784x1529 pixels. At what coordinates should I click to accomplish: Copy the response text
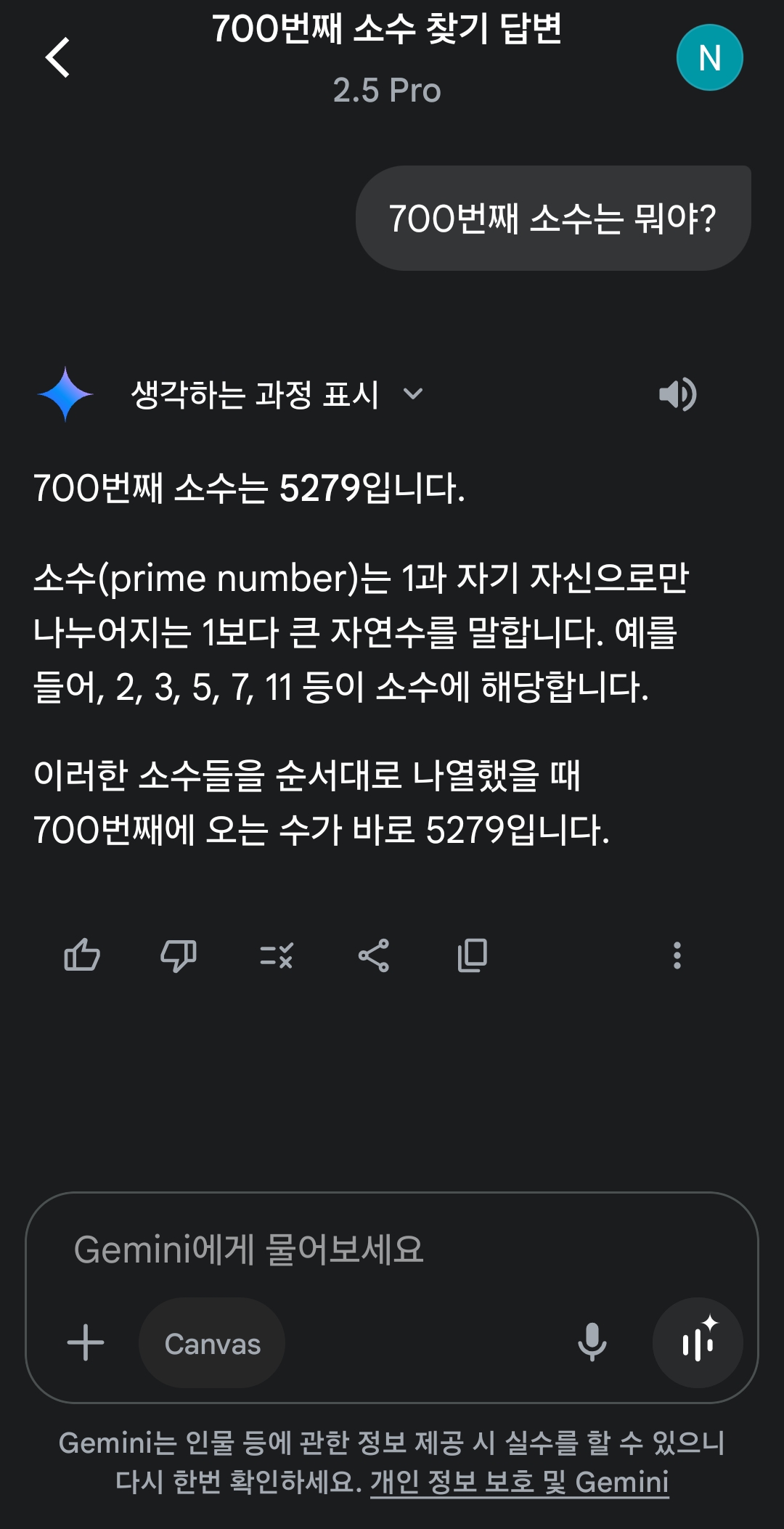click(472, 955)
